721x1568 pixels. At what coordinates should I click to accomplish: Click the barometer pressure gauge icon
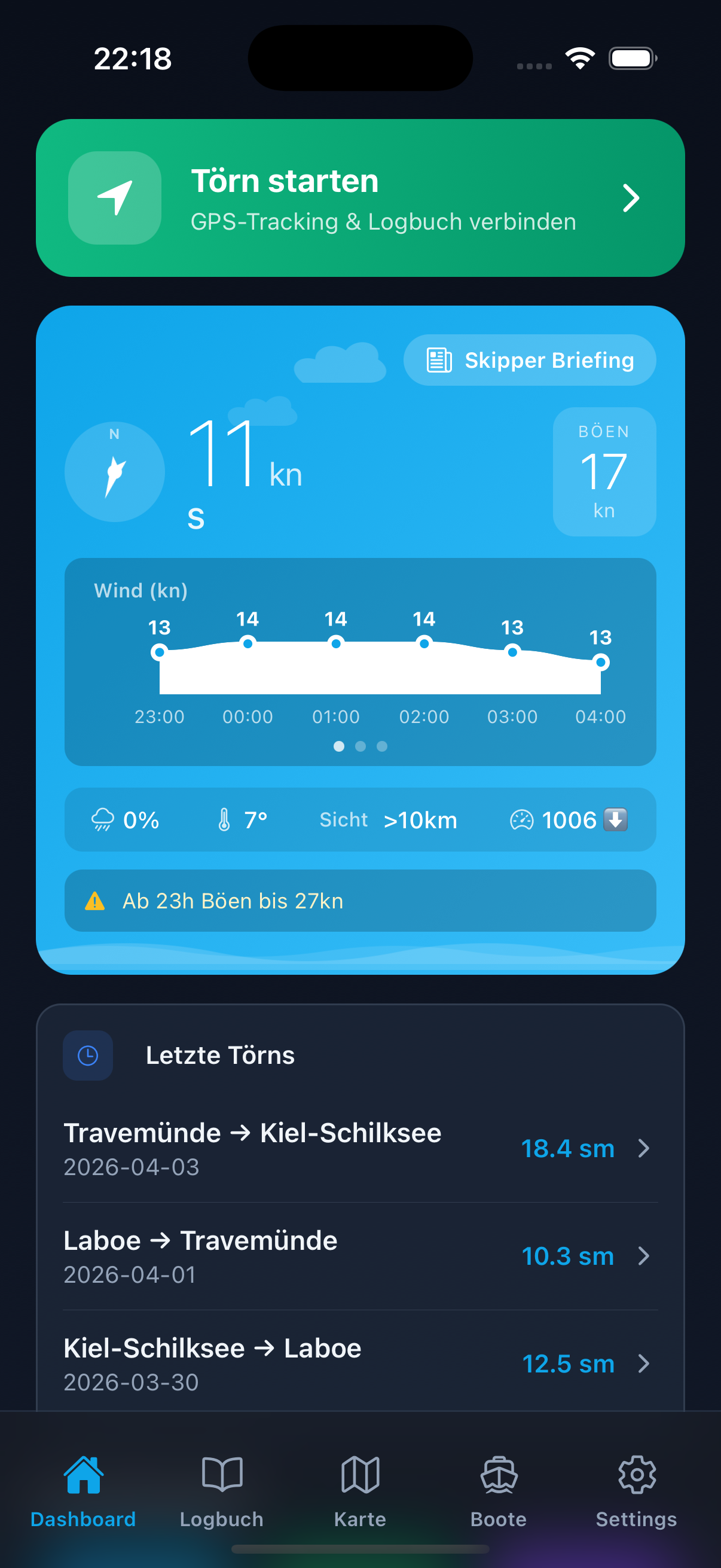point(522,820)
